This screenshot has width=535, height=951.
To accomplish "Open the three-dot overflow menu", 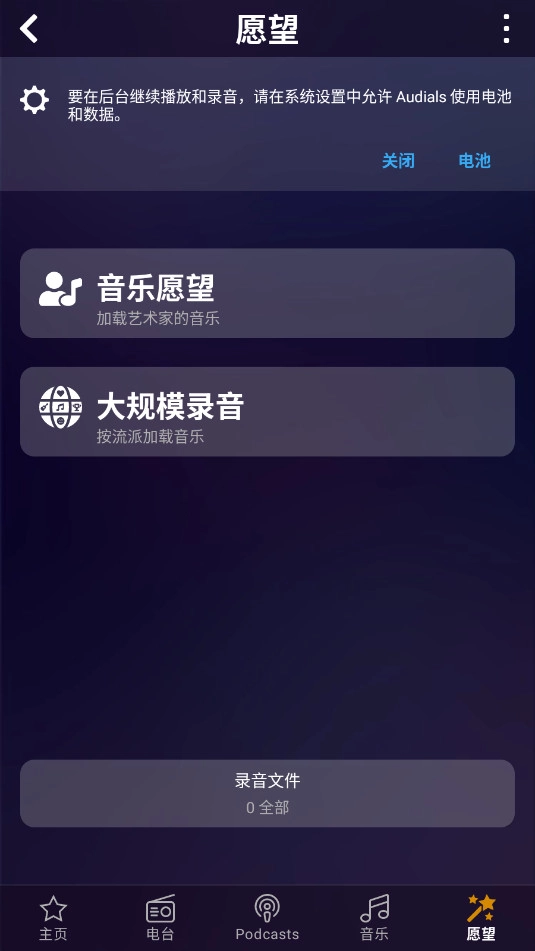I will pos(506,29).
